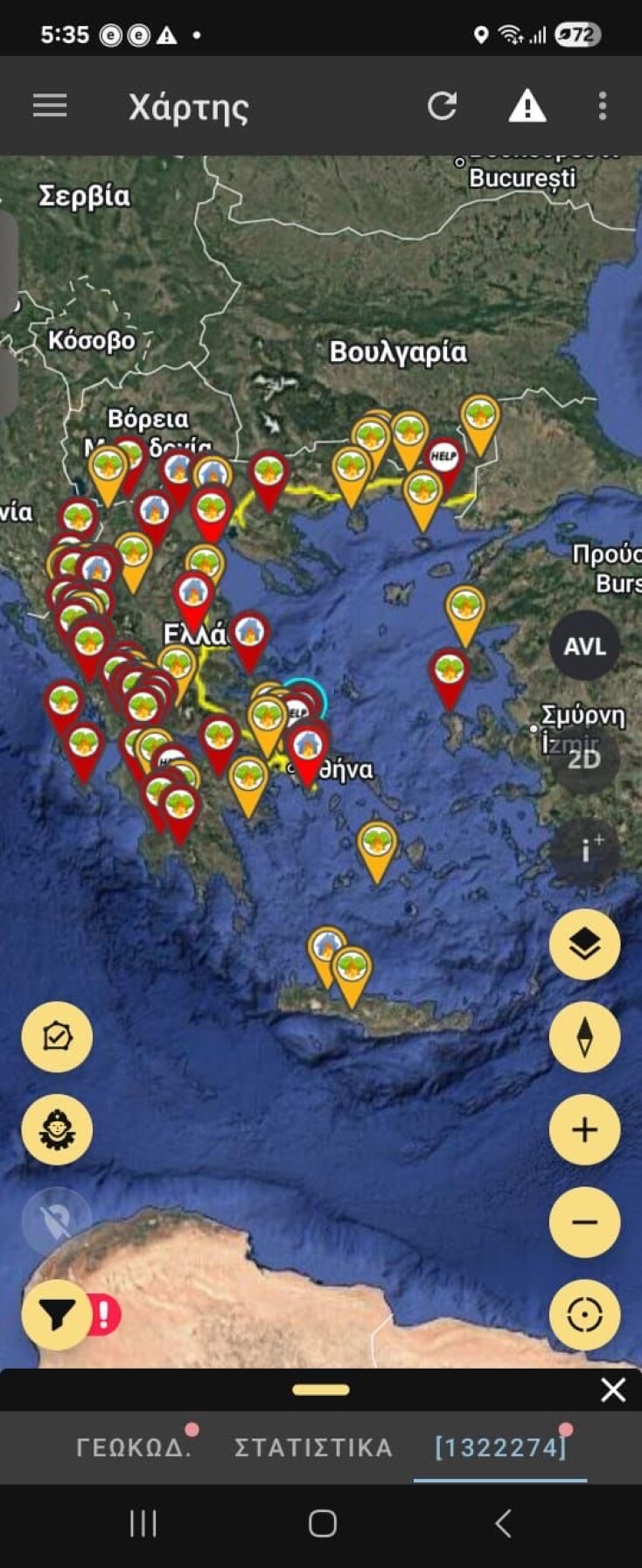Switch to the ΣΤΑΤΙΣΤΙΚΑ tab
Viewport: 642px width, 1568px height.
click(x=313, y=1447)
